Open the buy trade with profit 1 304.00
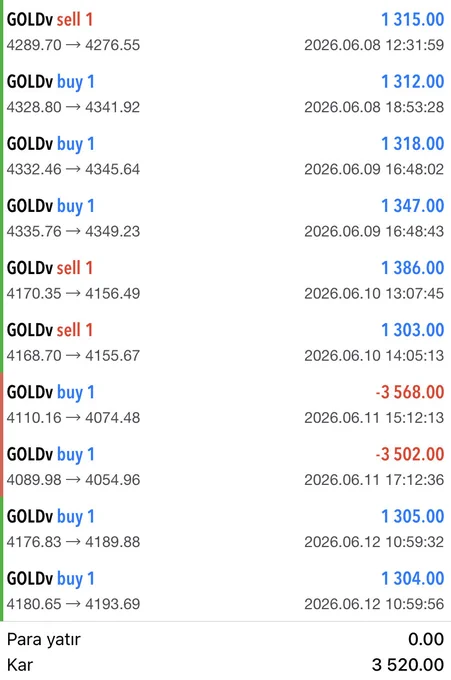This screenshot has width=451, height=680. [226, 590]
